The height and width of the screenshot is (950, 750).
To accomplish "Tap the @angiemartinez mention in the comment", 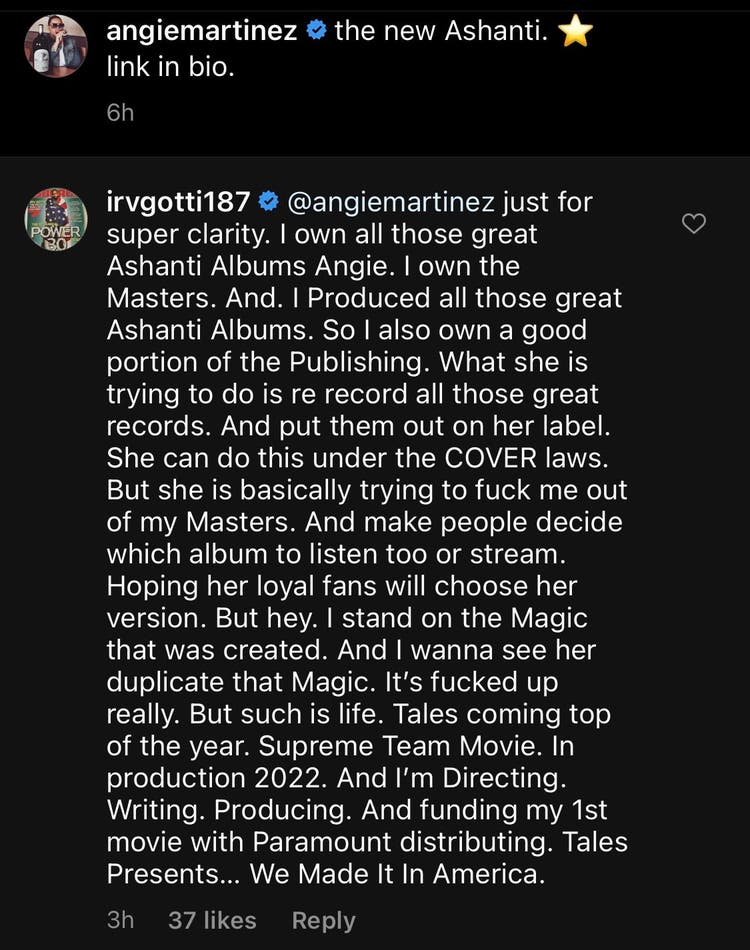I will click(x=391, y=202).
